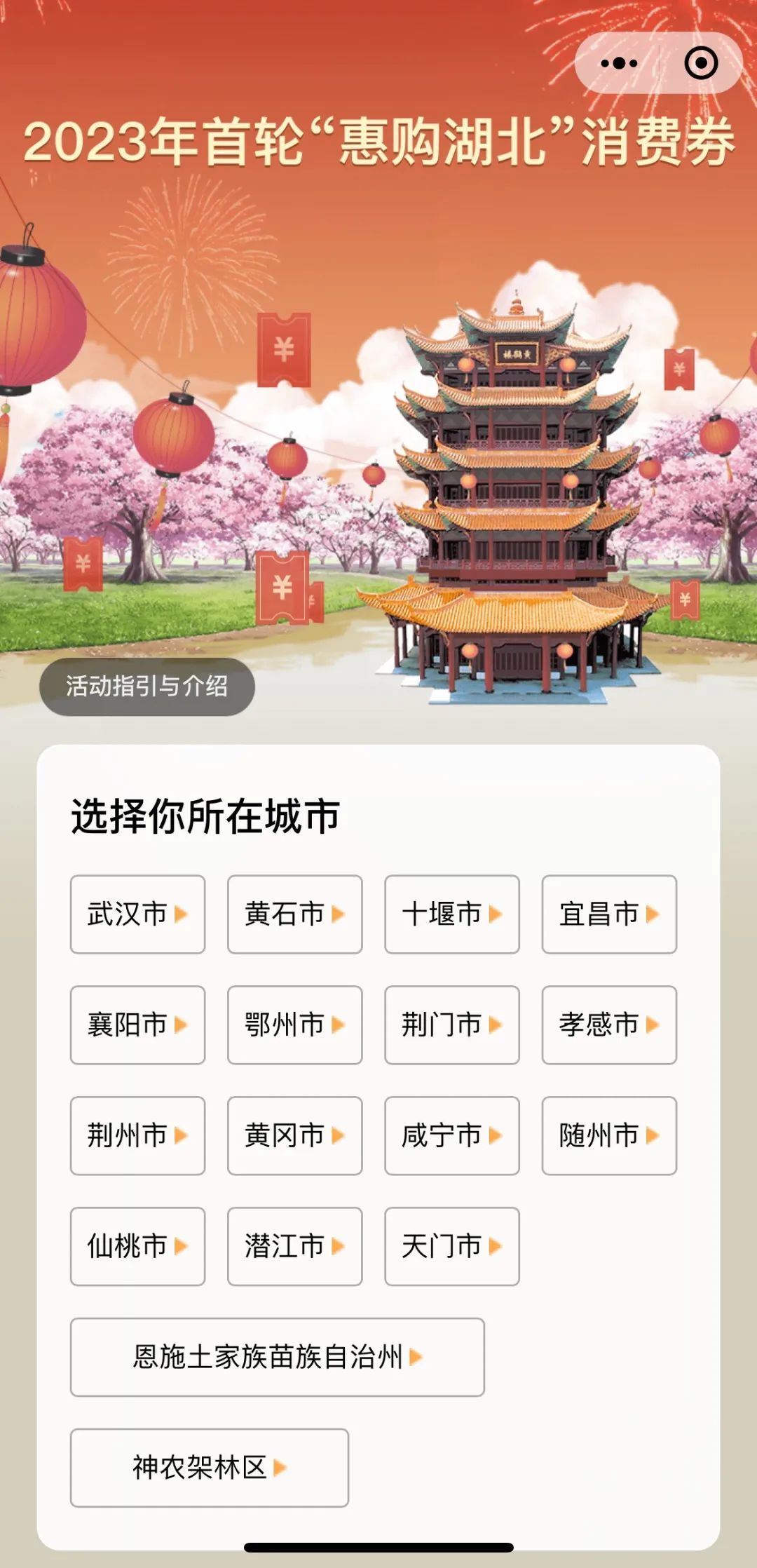
Task: Tap 黄冈市
Action: (294, 1135)
